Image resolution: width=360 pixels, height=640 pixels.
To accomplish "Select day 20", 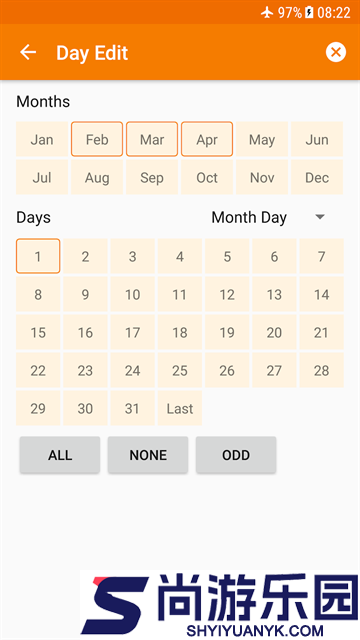I will click(274, 332).
